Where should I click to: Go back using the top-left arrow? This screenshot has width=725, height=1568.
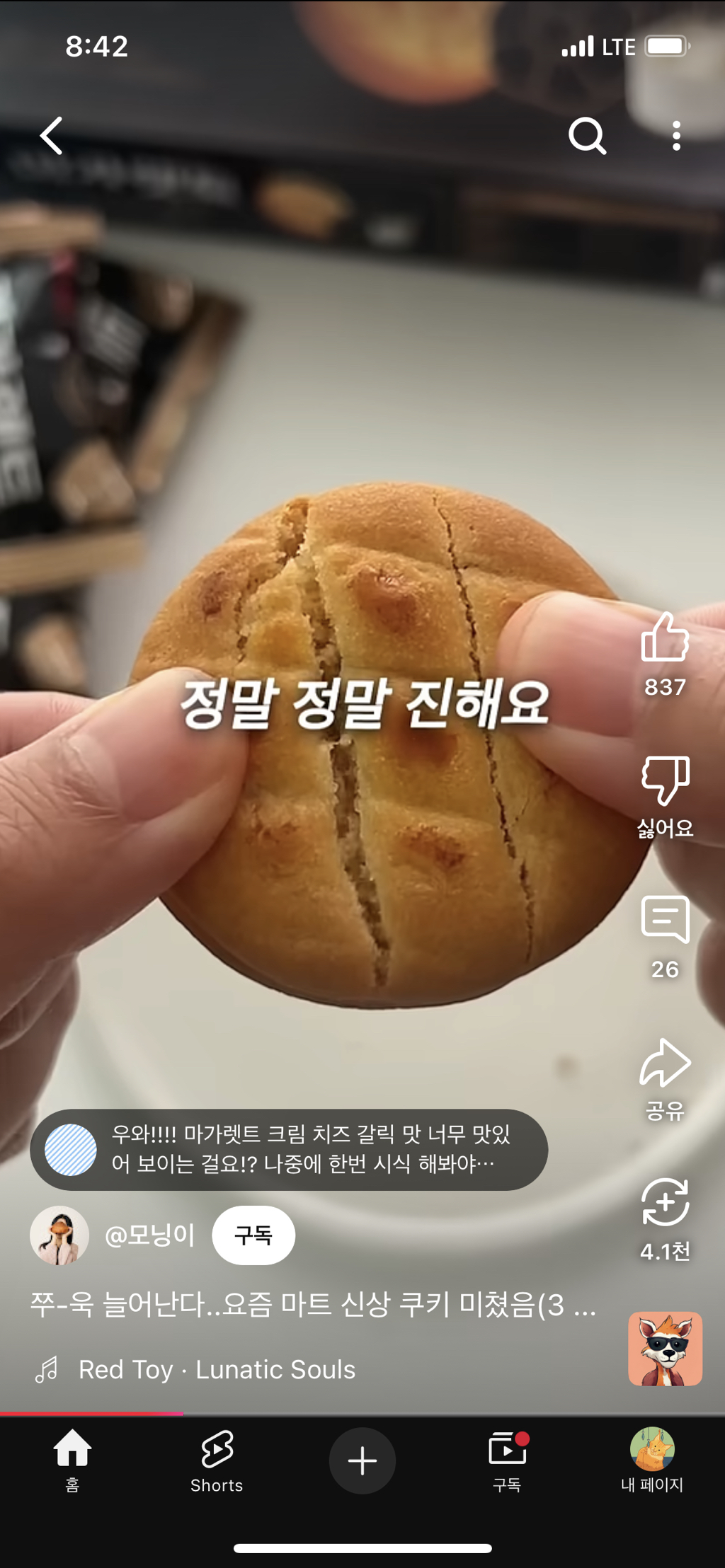(52, 136)
